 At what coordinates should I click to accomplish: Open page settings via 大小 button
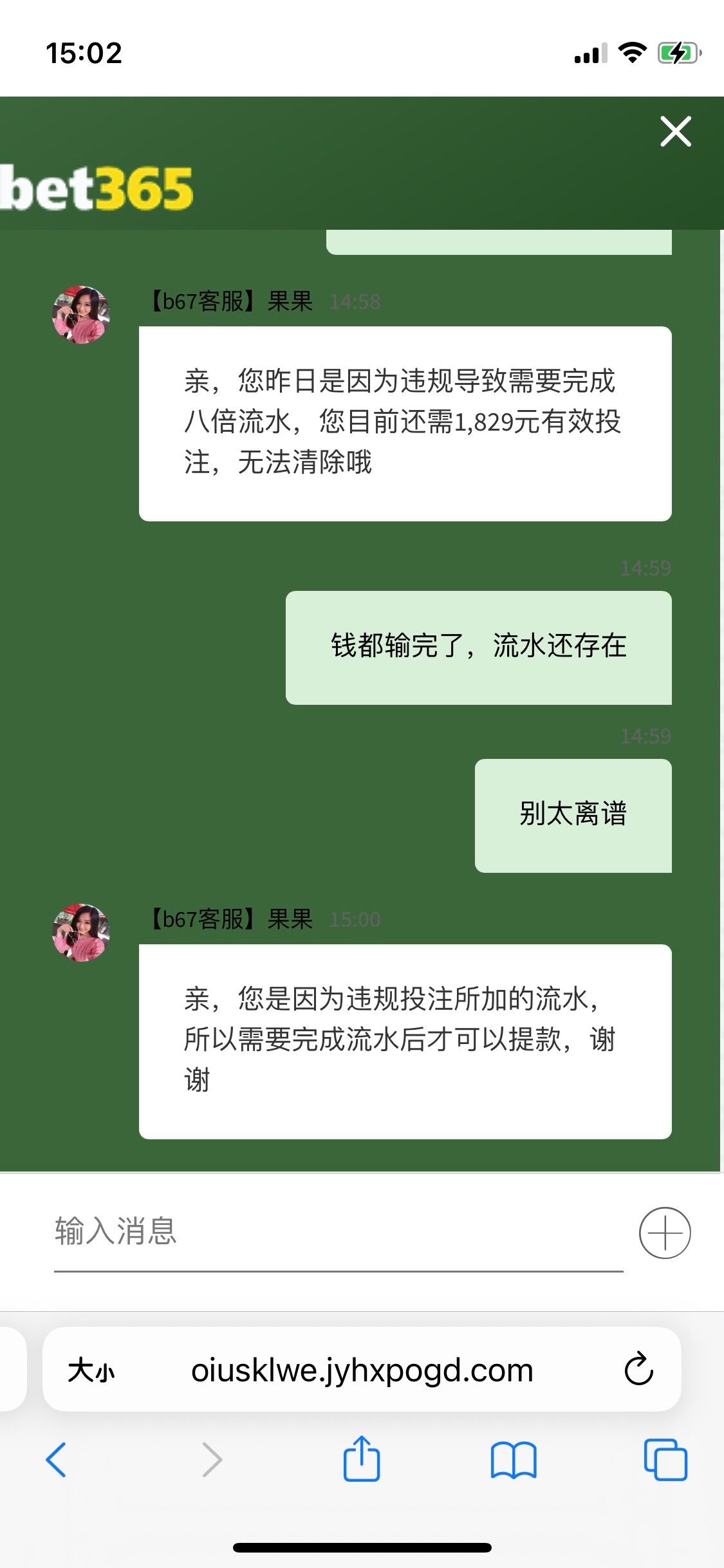[90, 1368]
